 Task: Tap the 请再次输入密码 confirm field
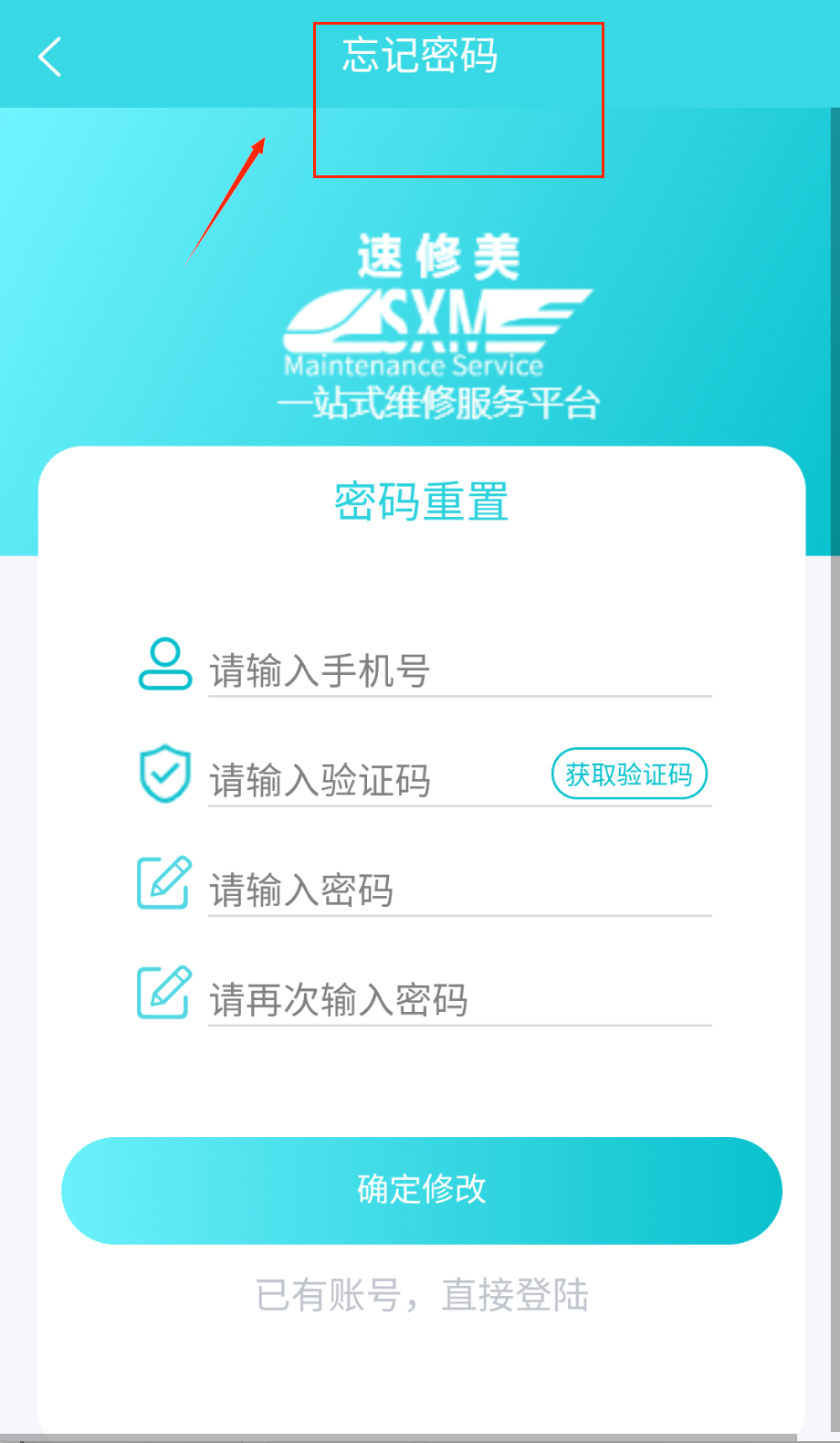(457, 1000)
